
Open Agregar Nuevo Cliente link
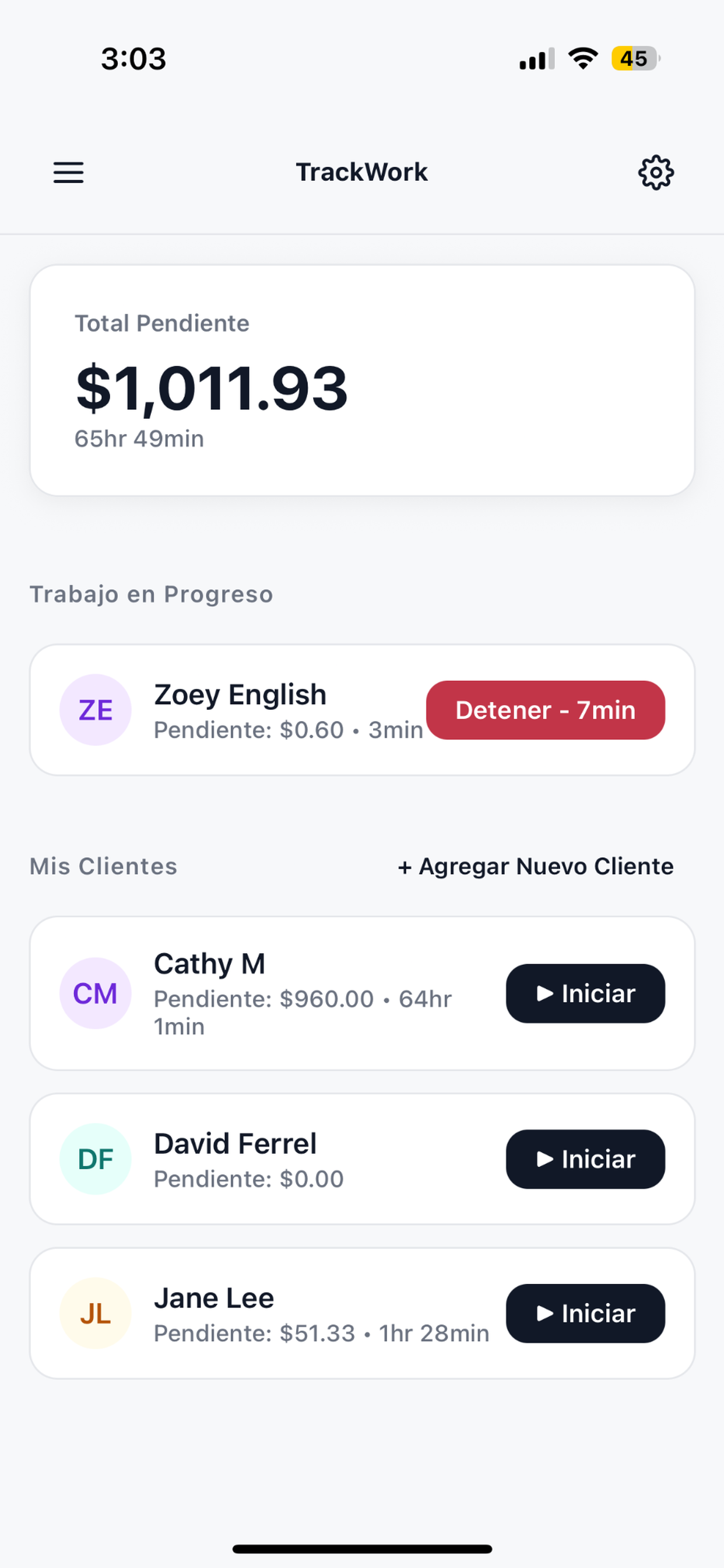(535, 866)
